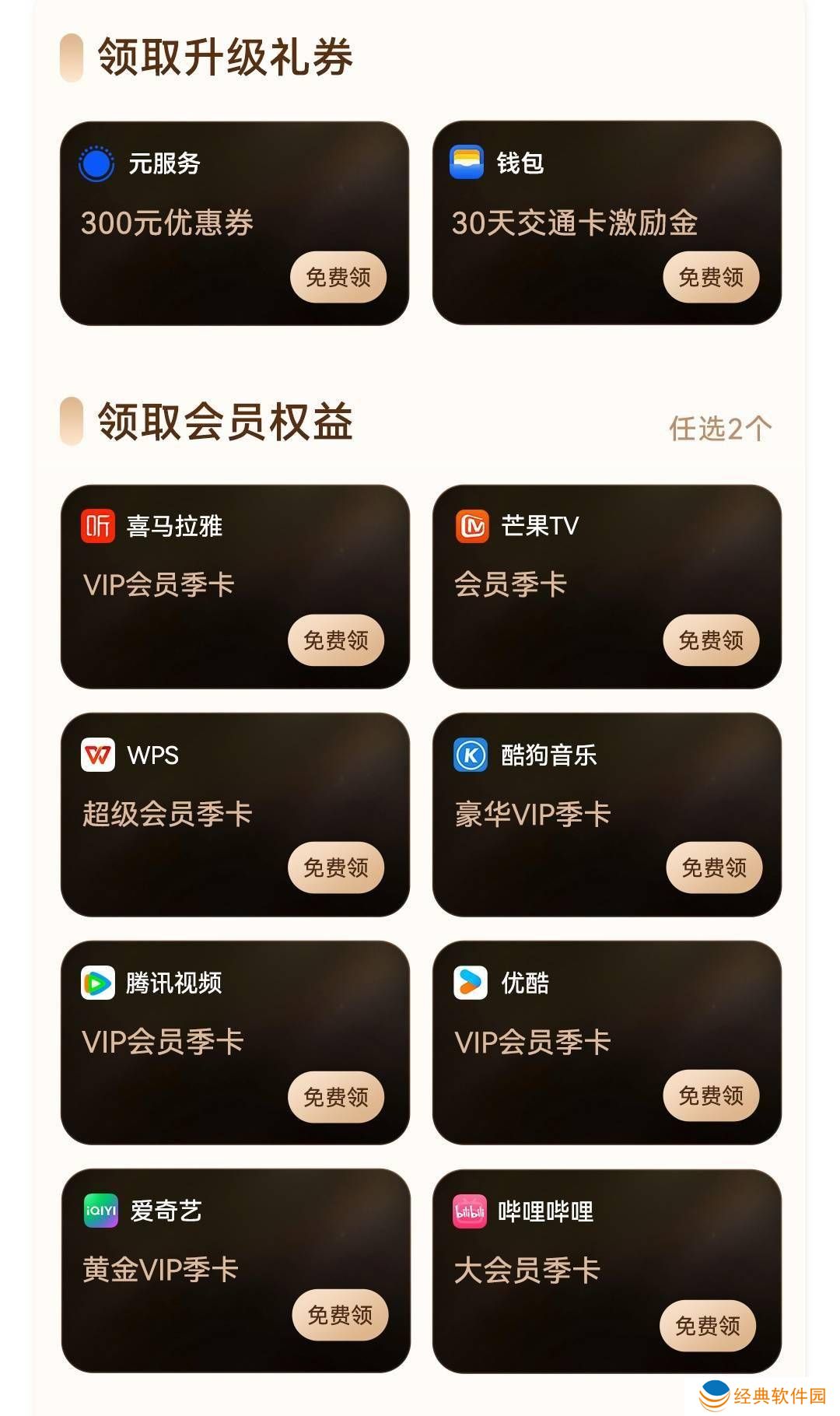Claim the 喜马拉雅 VIP会员季卡 for free
This screenshot has height=1416, width=840.
click(336, 640)
